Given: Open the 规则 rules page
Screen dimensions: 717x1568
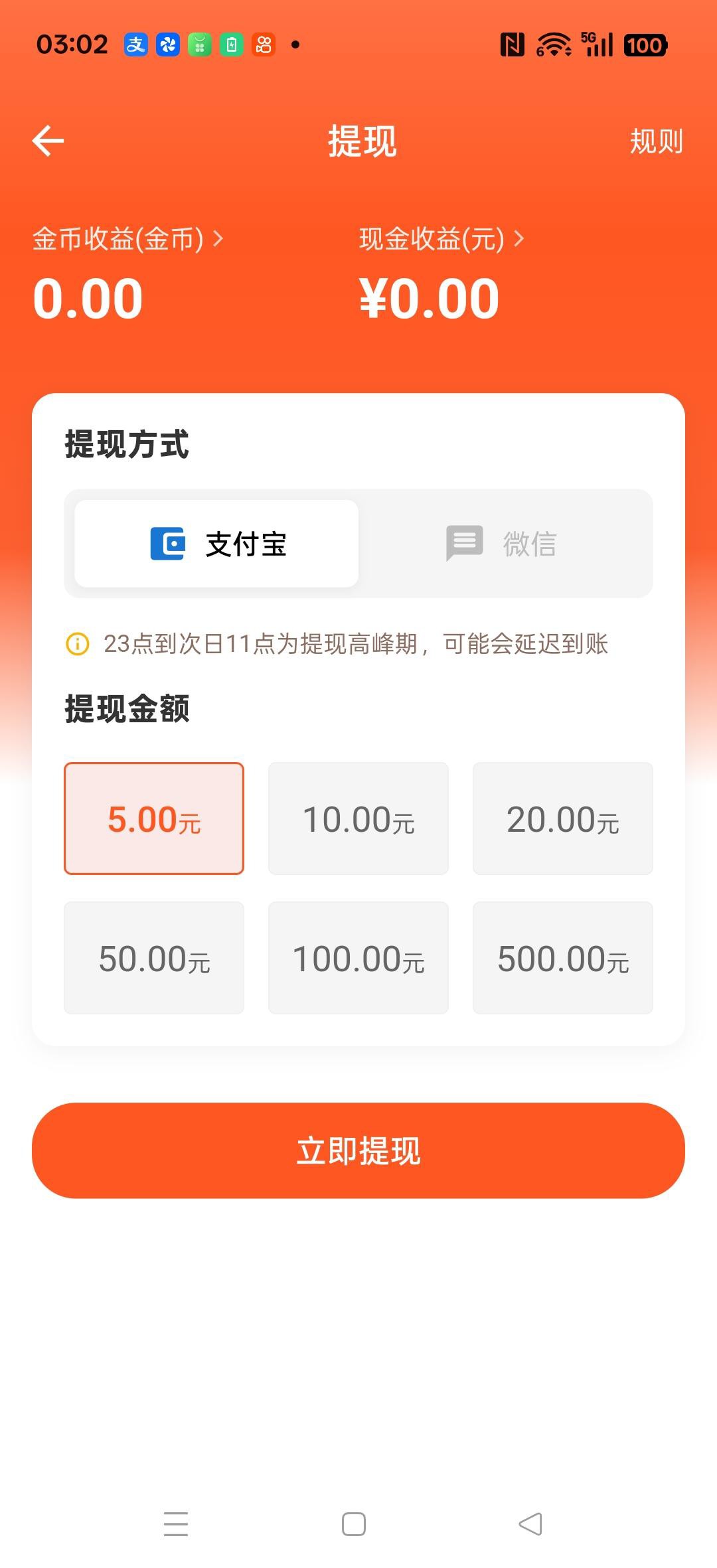Looking at the screenshot, I should 655,141.
